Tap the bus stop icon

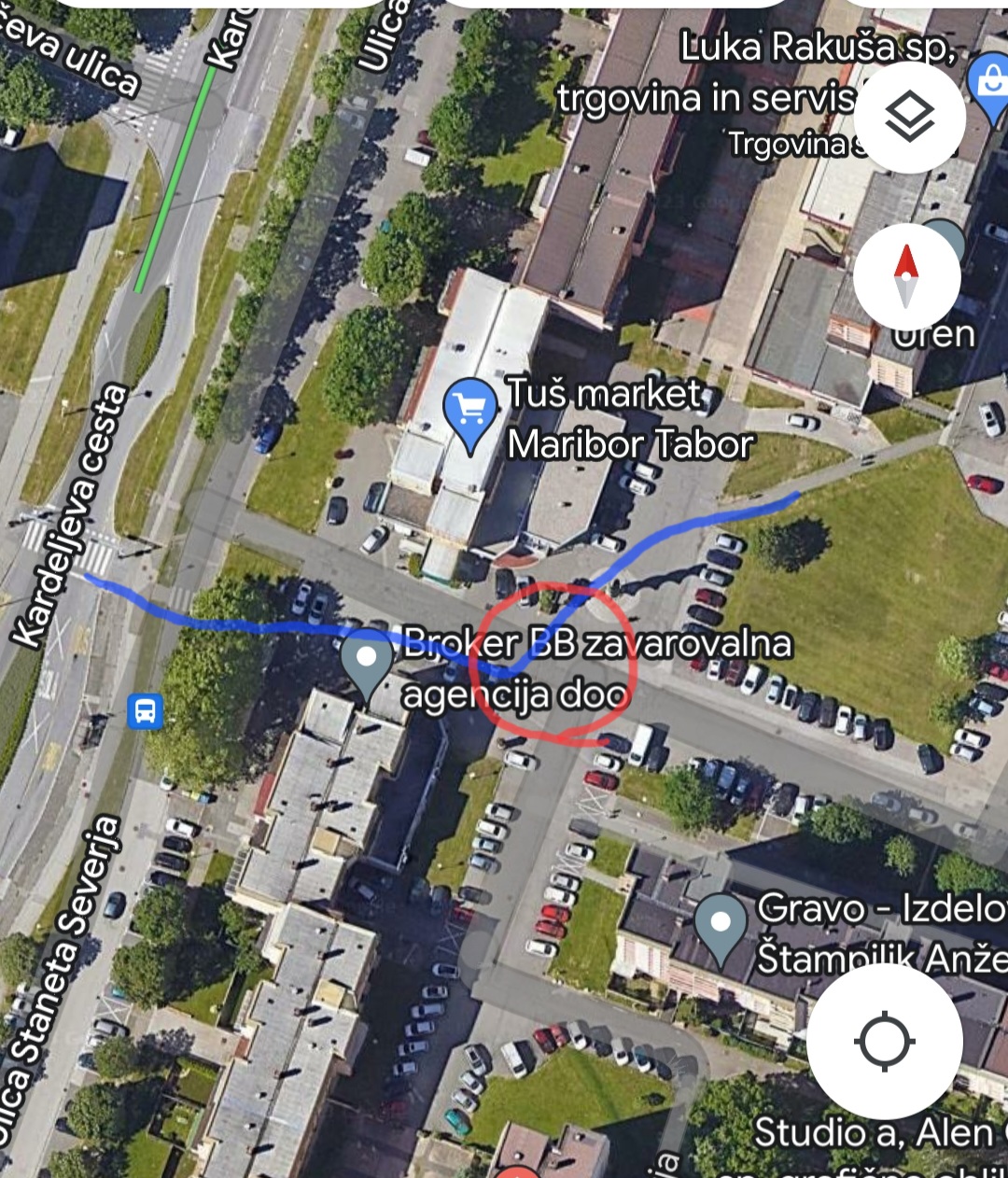coord(146,711)
